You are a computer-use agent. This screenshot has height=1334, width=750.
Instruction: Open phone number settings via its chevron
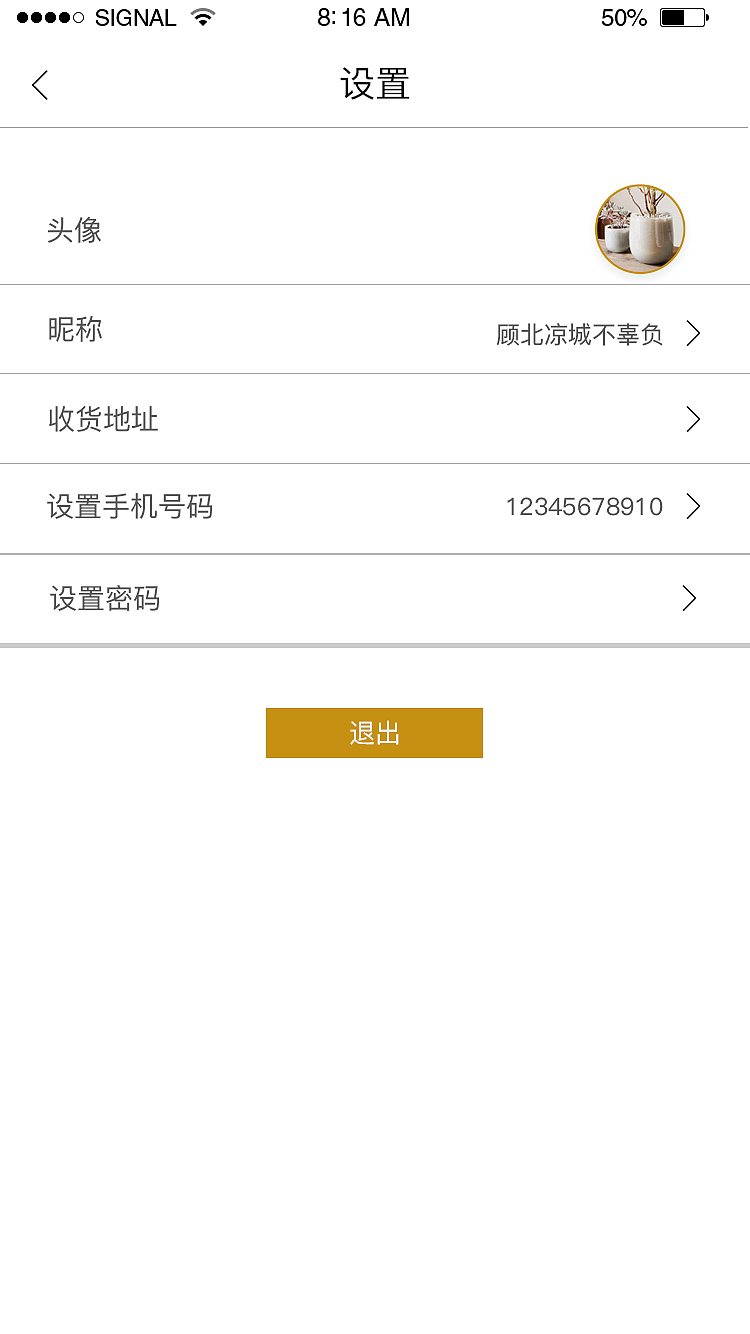point(693,507)
